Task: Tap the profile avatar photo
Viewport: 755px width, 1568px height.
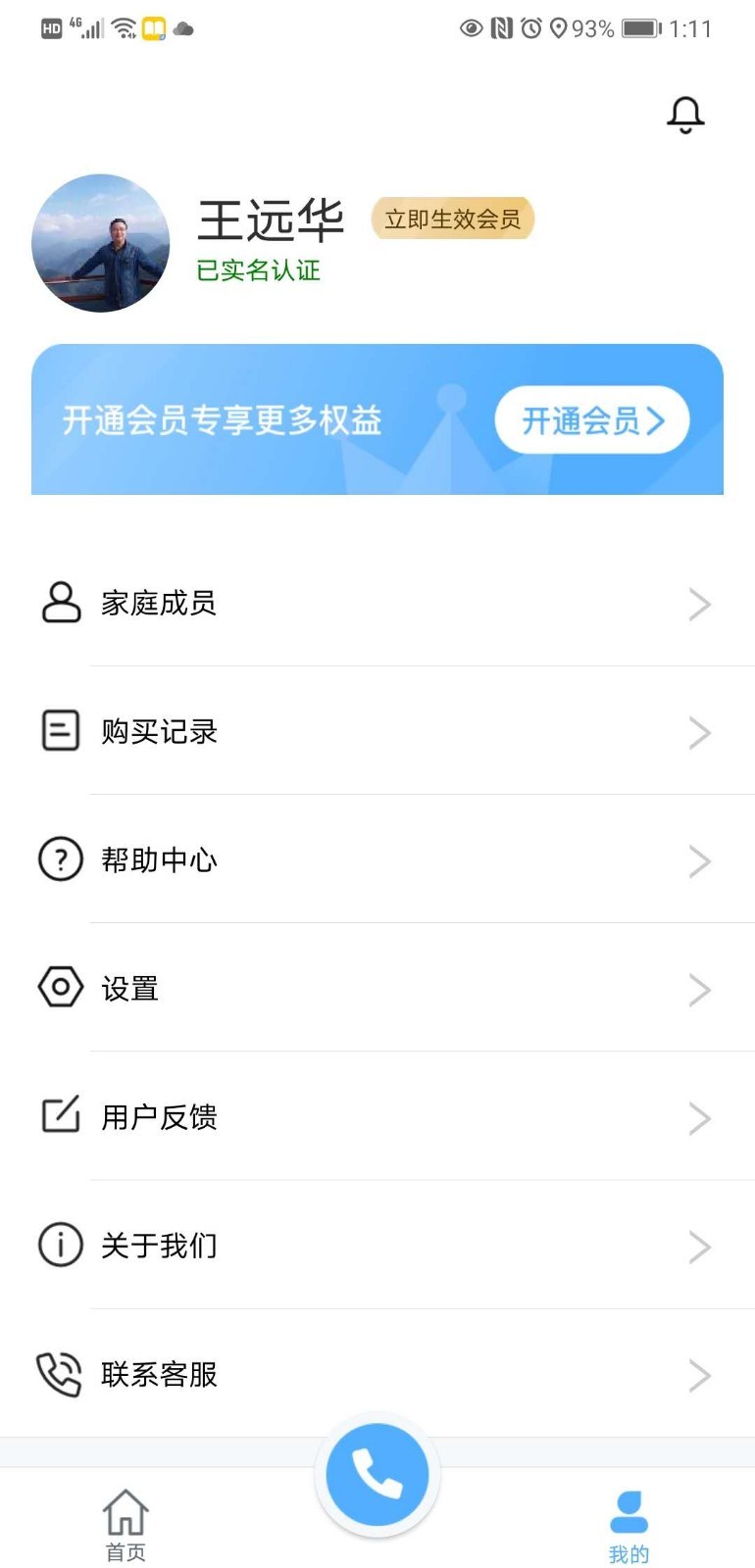Action: pyautogui.click(x=101, y=243)
